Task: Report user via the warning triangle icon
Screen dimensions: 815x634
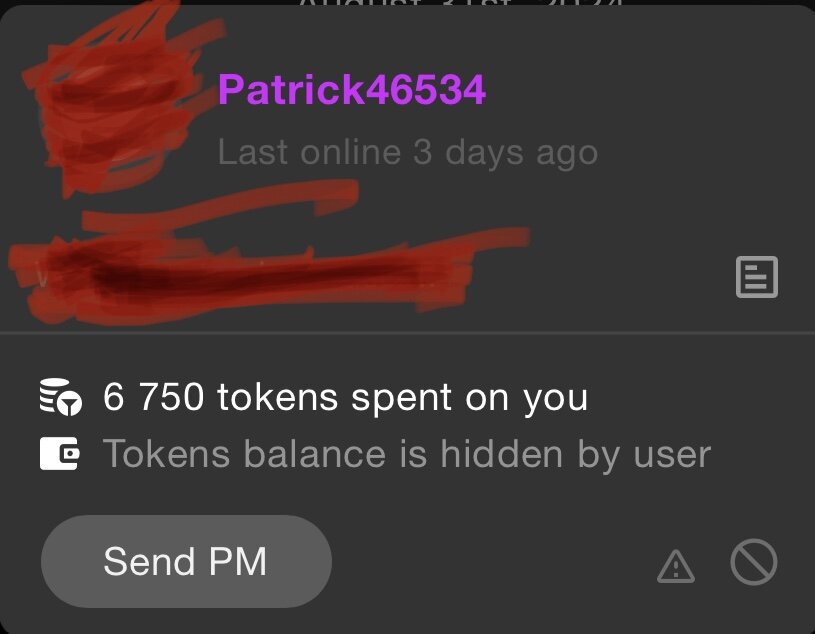Action: click(676, 566)
